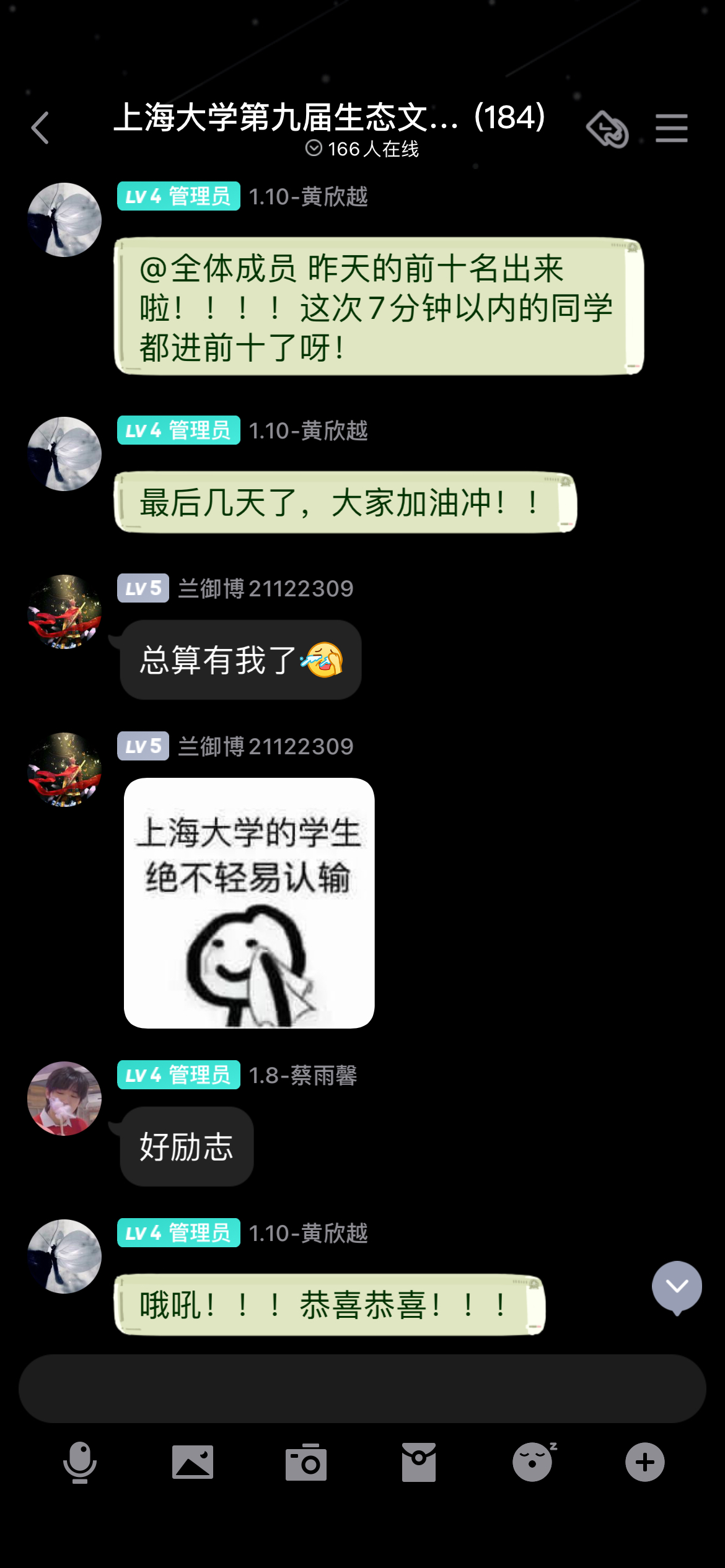The image size is (725, 1568).
Task: Tap the linked tag icon in header
Action: (x=607, y=129)
